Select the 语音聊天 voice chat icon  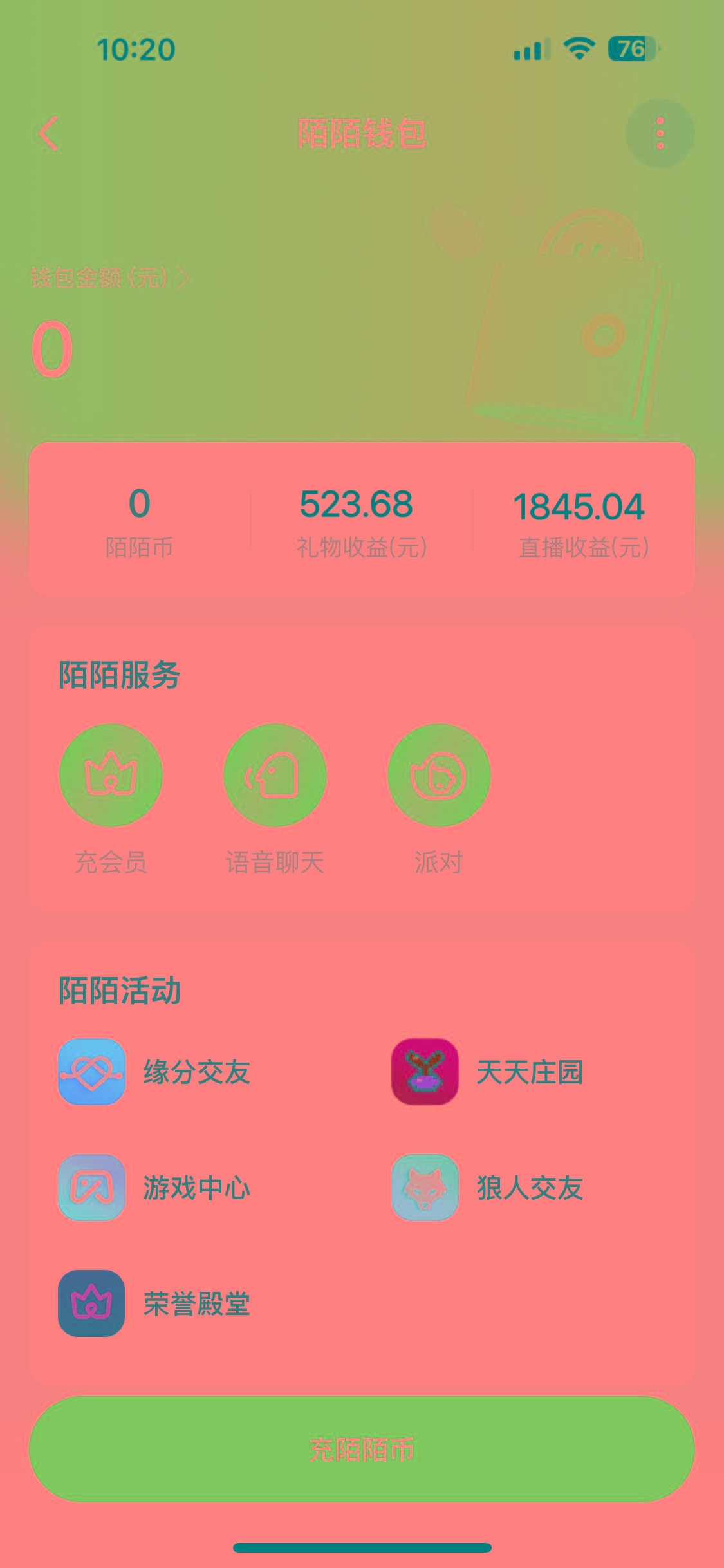275,776
